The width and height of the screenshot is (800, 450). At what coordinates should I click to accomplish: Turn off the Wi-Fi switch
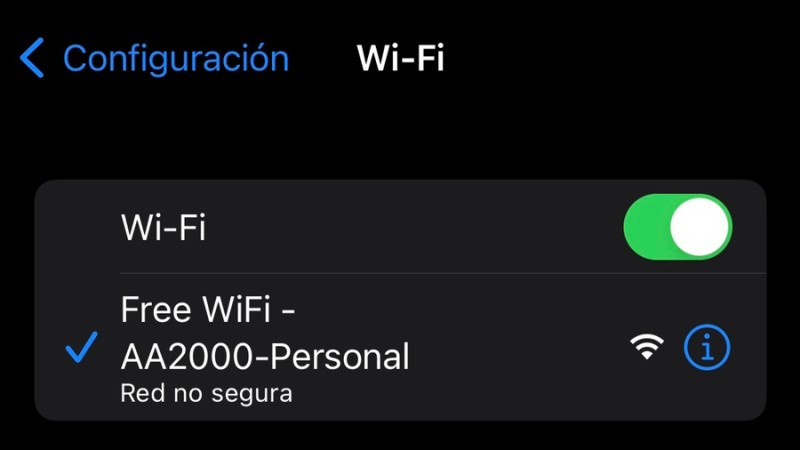tap(678, 227)
